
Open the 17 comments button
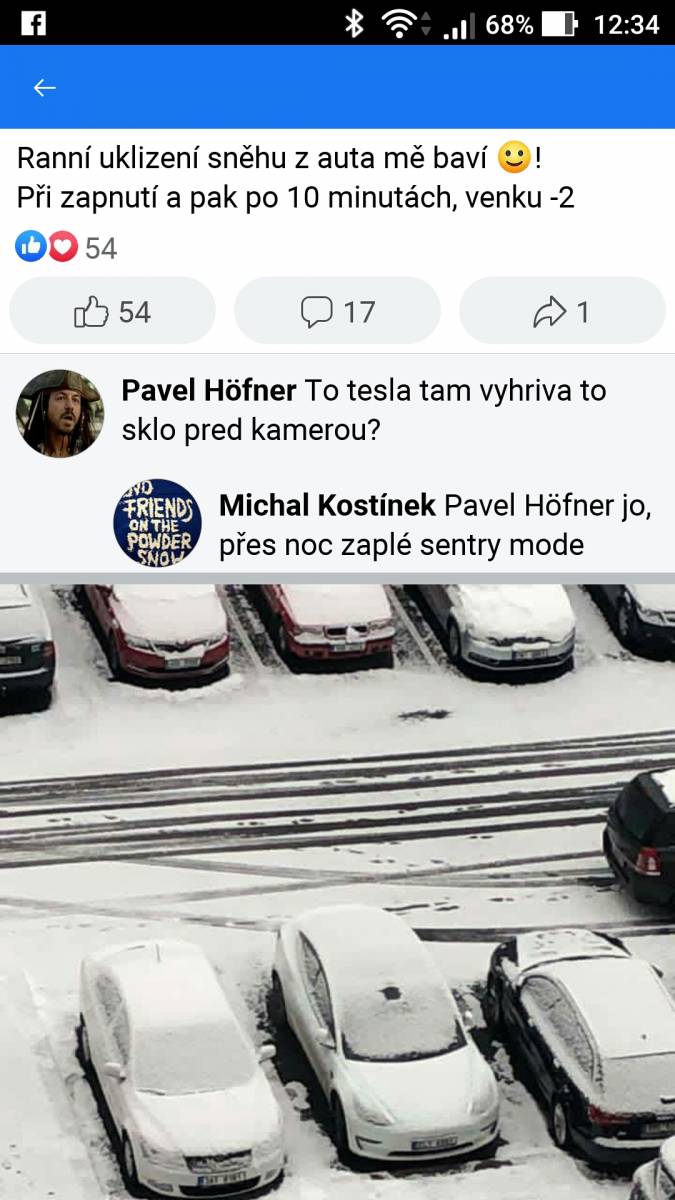coord(337,312)
